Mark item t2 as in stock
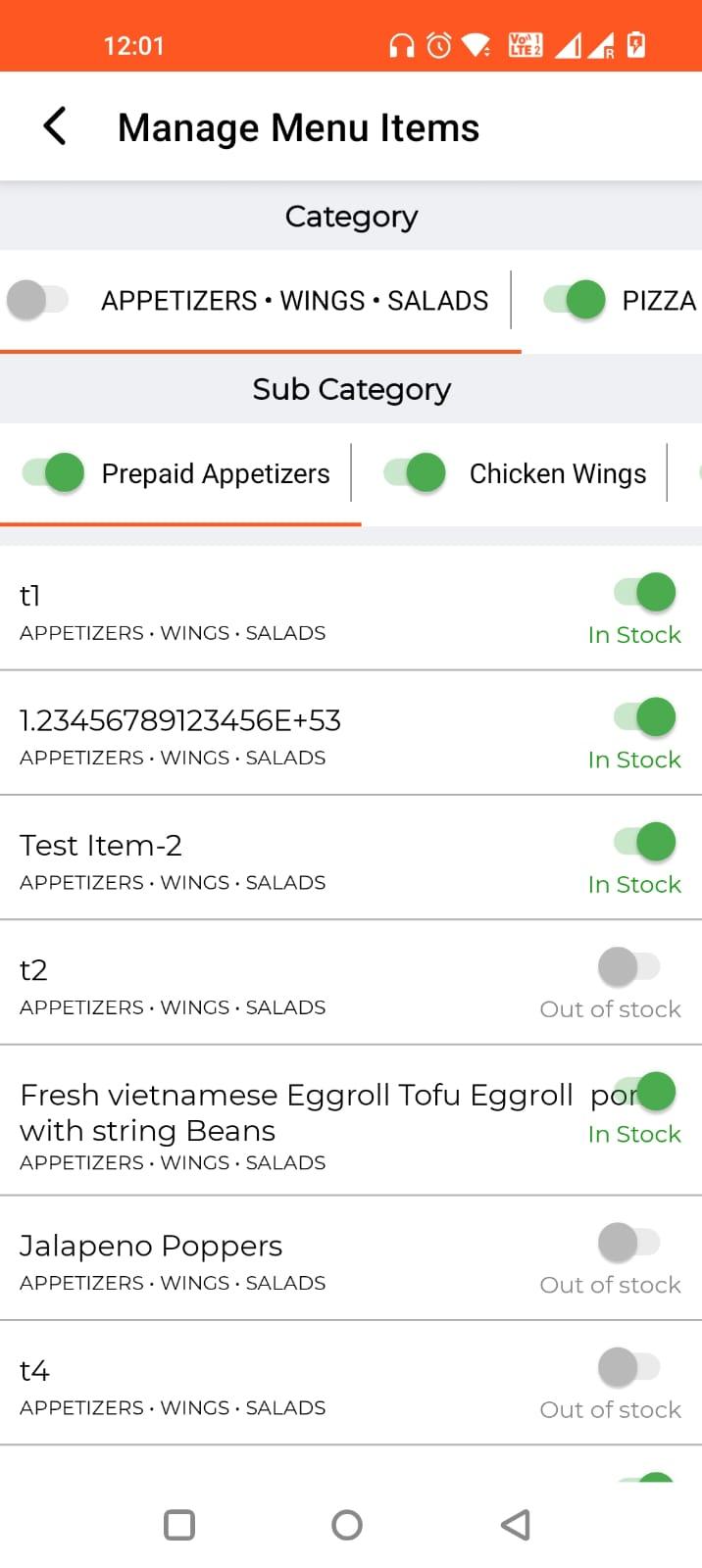Viewport: 702px width, 1568px height. tap(629, 966)
